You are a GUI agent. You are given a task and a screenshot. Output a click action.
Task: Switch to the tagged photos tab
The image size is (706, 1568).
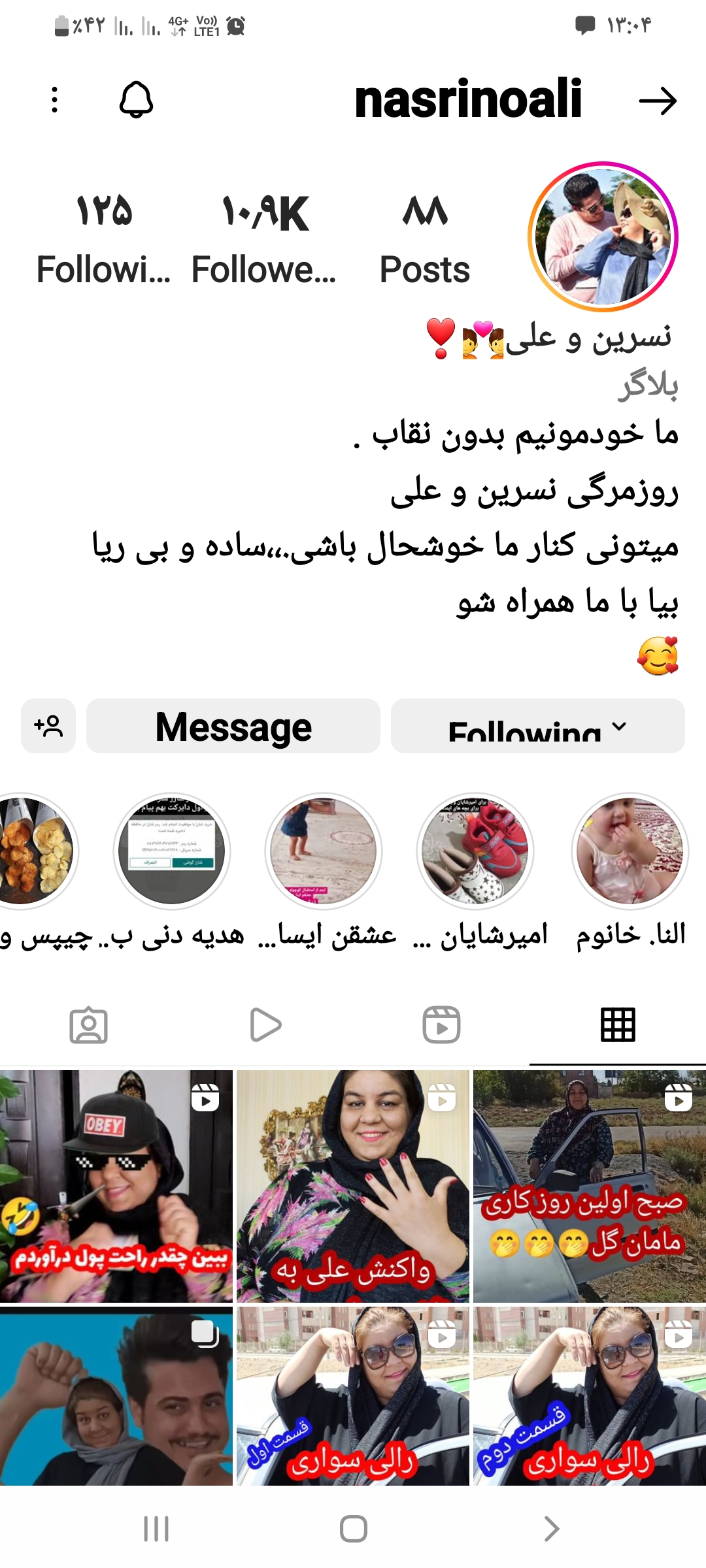[x=88, y=1024]
